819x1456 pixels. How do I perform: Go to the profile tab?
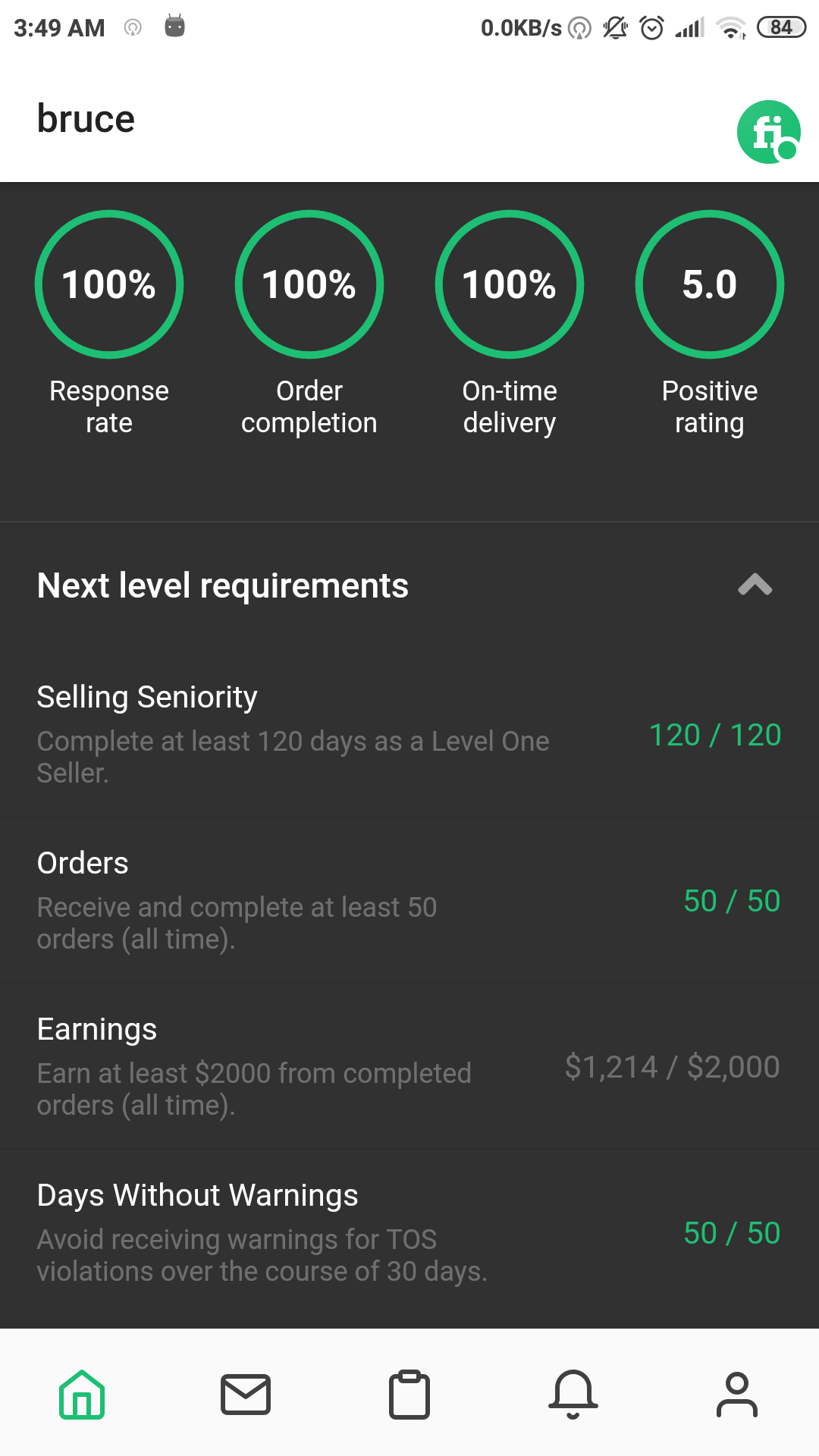(x=737, y=1394)
